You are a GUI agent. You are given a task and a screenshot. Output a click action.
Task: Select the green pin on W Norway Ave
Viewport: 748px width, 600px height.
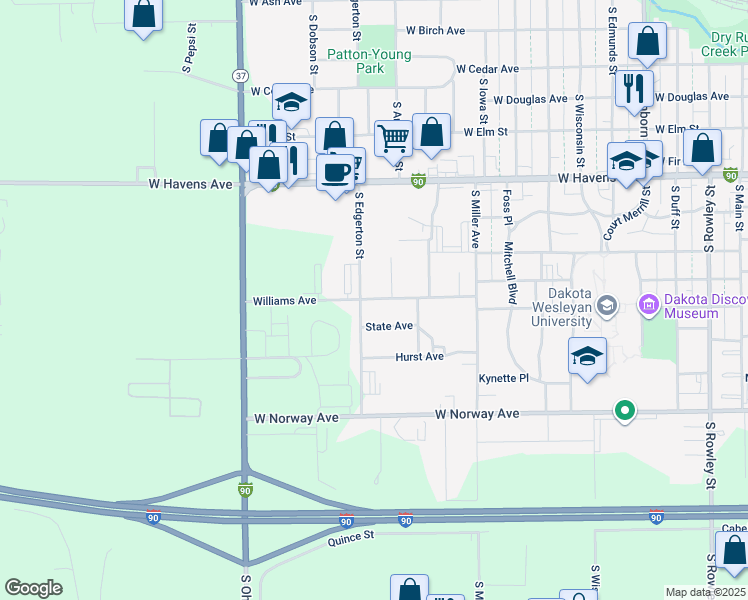625,410
